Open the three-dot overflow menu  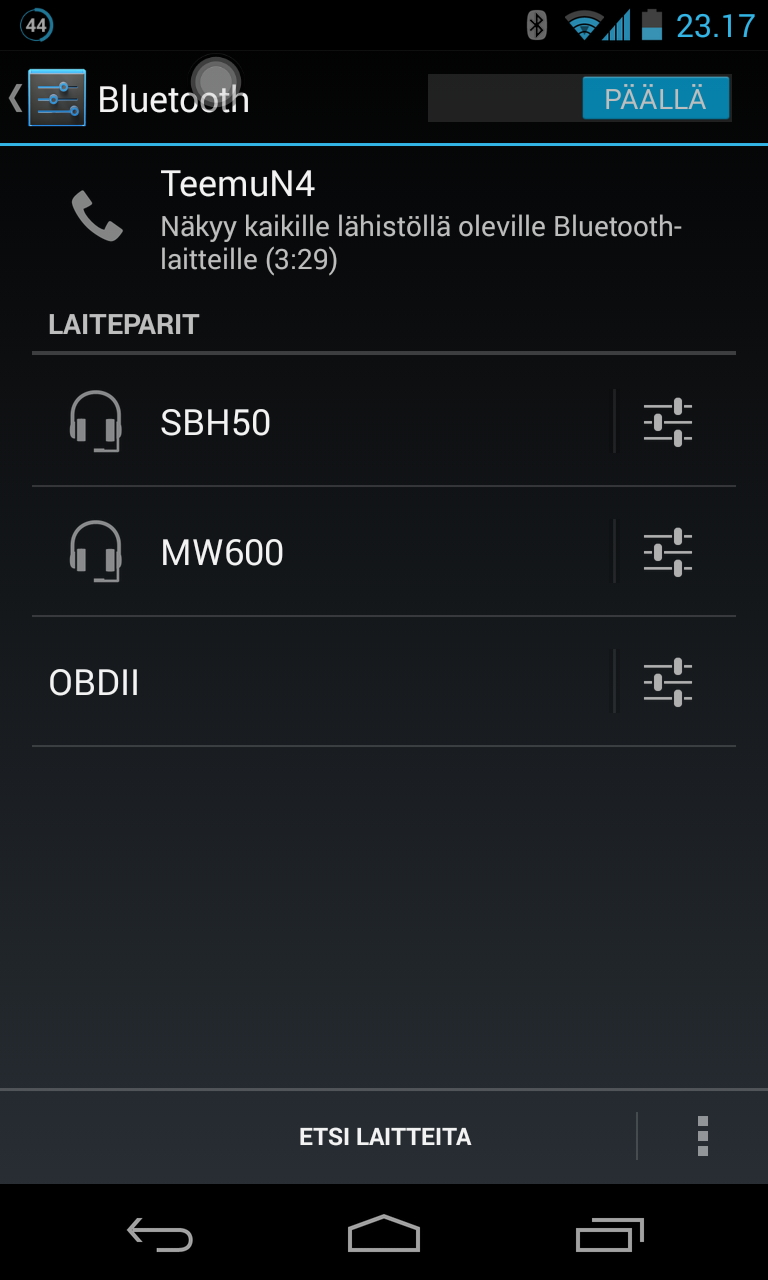[703, 1137]
